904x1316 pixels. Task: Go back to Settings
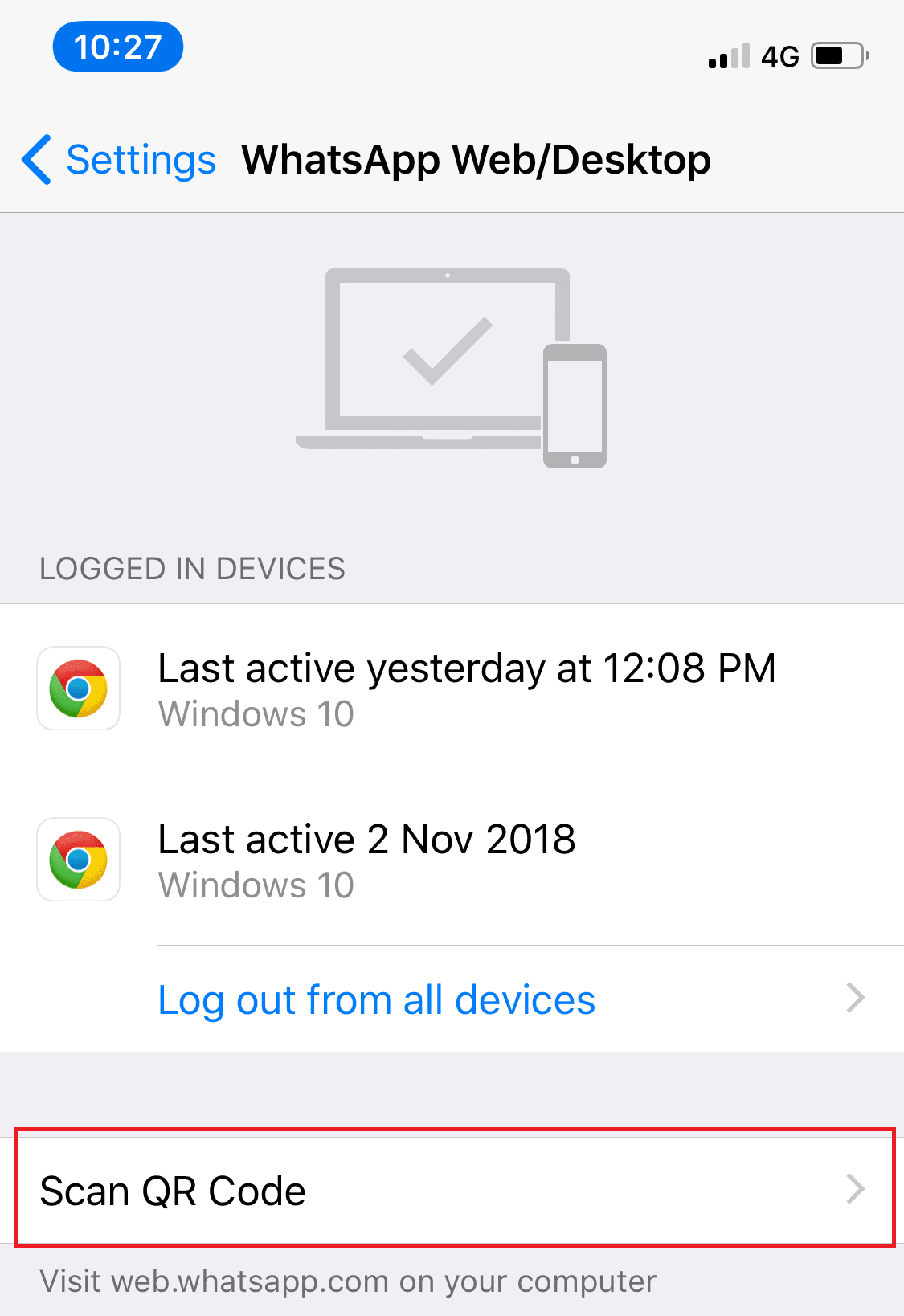121,160
